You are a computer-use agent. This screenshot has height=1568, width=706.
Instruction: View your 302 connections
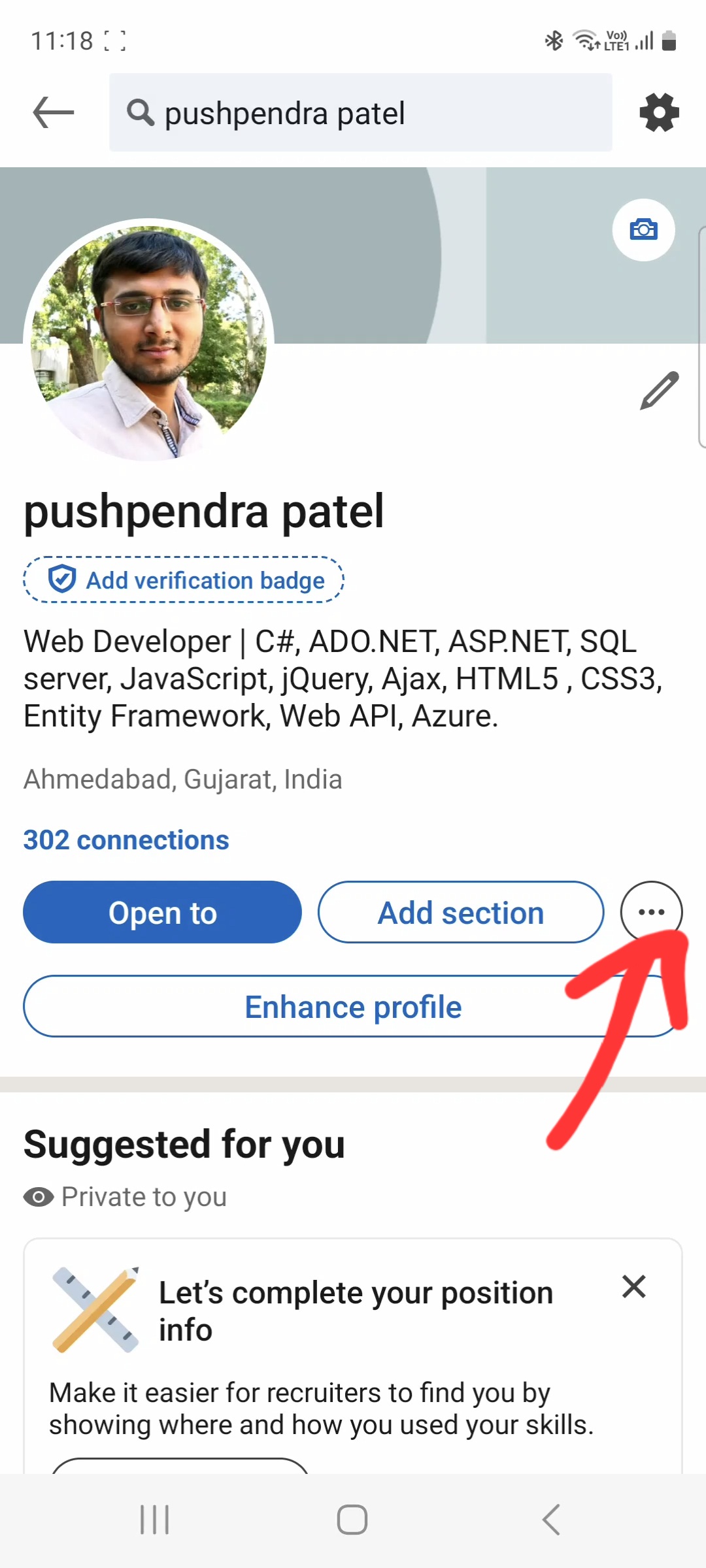(126, 840)
